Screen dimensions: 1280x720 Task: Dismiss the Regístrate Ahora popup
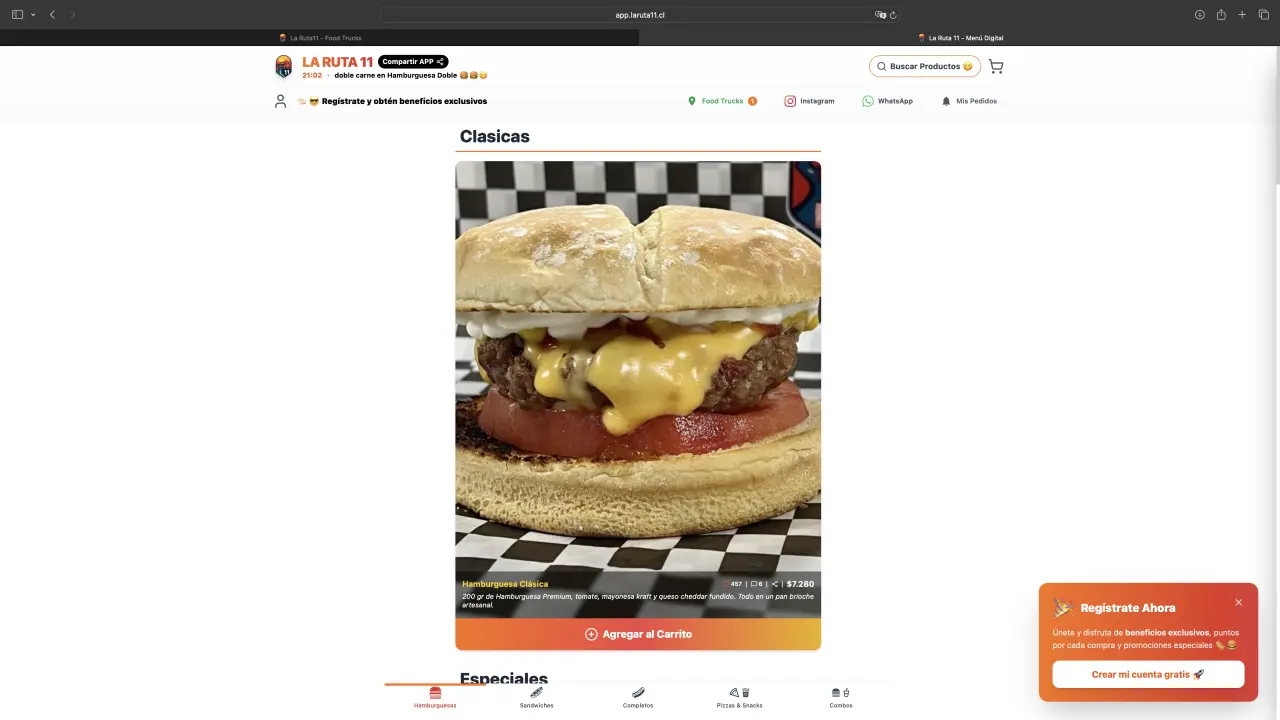[1238, 602]
